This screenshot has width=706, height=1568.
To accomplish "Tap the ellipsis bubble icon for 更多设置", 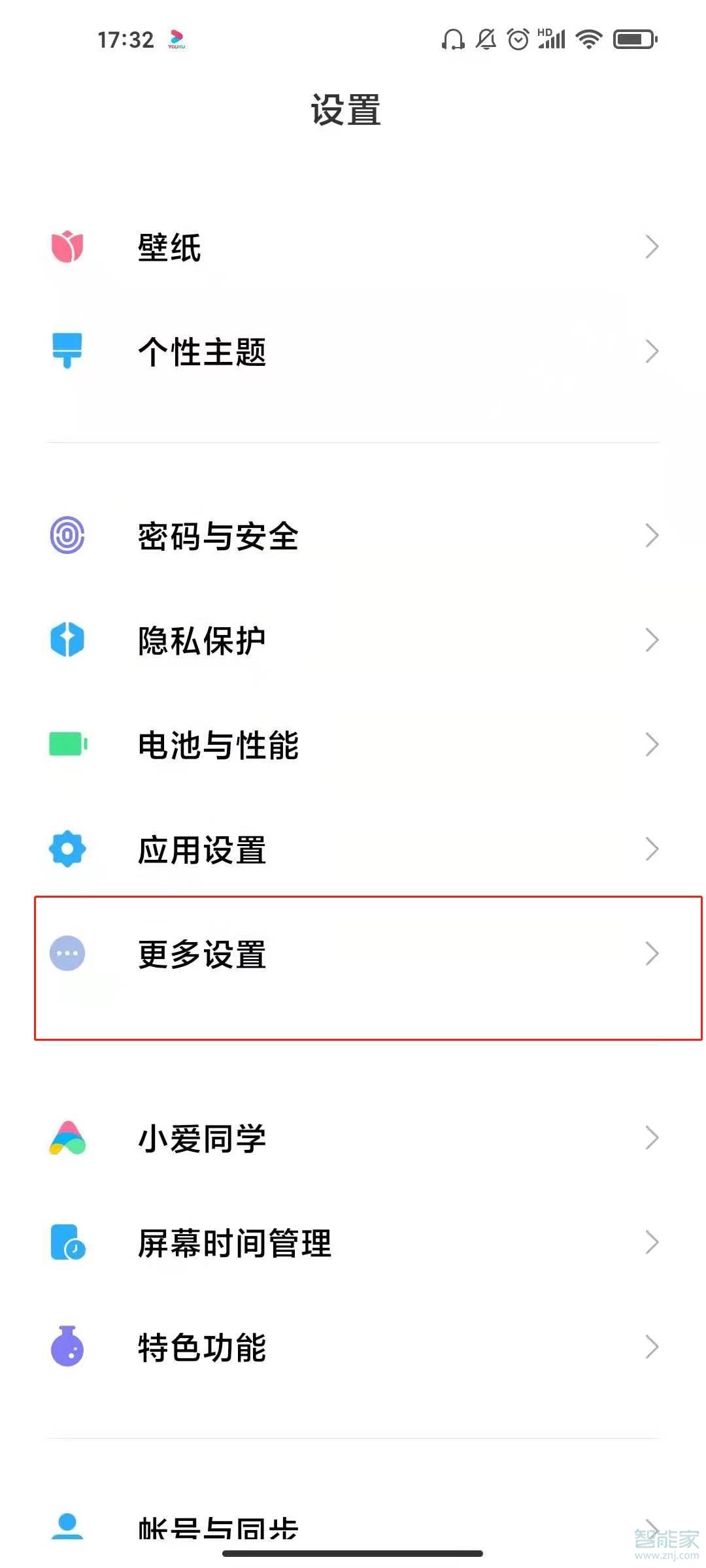I will tap(67, 954).
